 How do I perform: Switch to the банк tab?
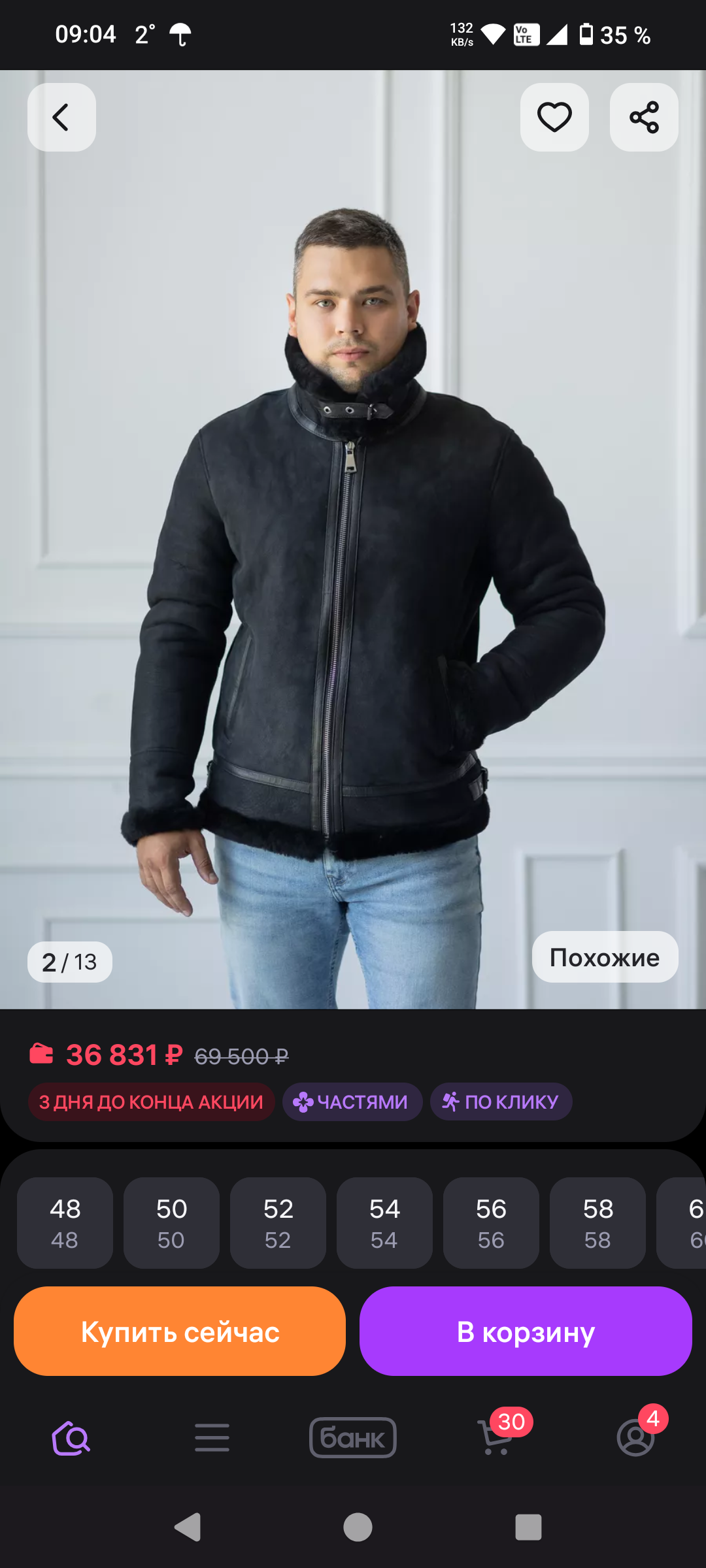(x=353, y=1438)
